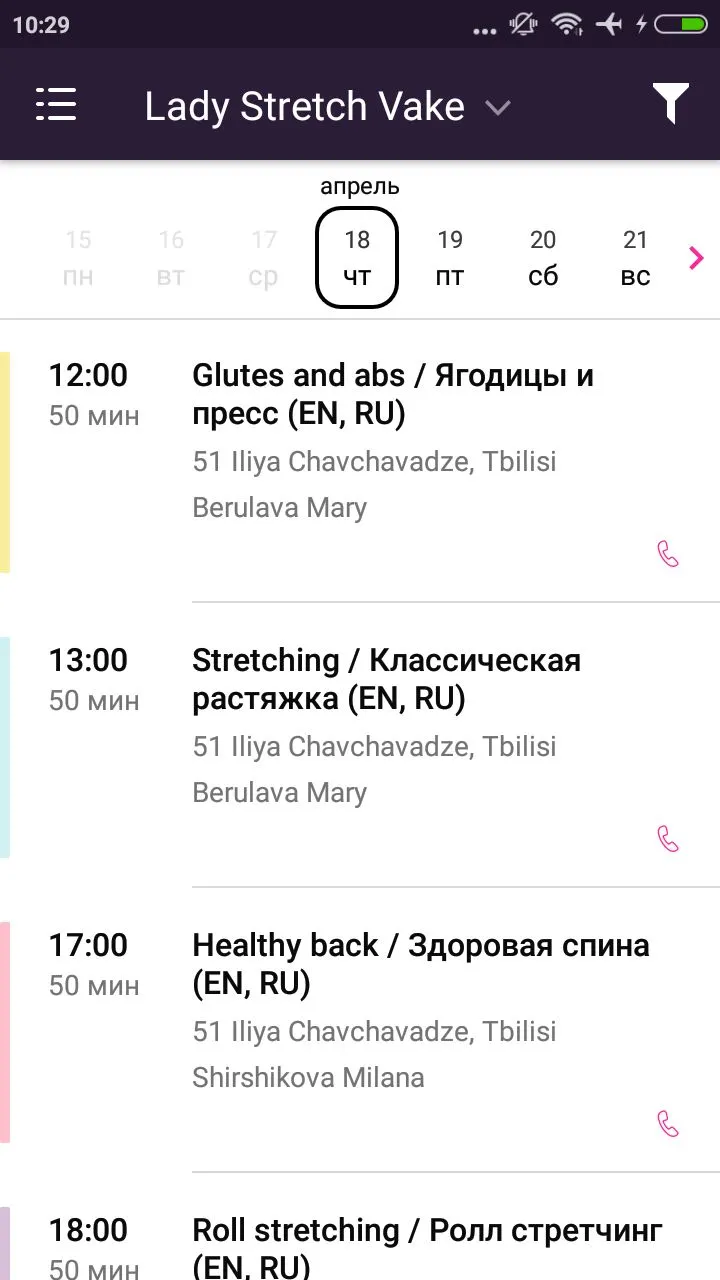Select Friday 19 in the date strip

[450, 258]
